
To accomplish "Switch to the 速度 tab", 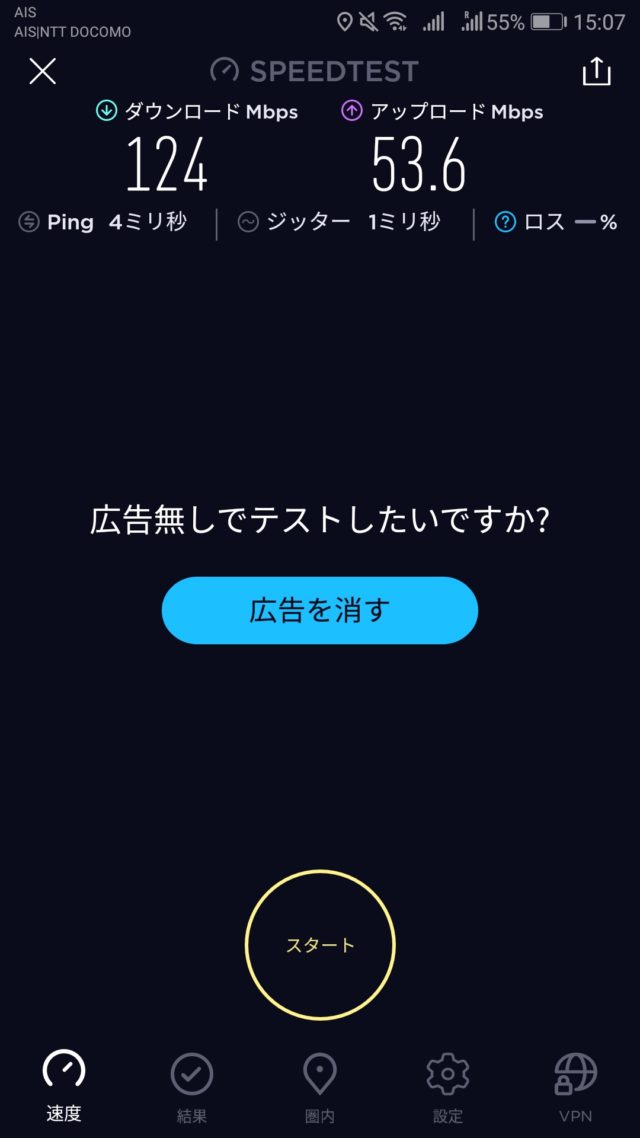I will 64,1085.
